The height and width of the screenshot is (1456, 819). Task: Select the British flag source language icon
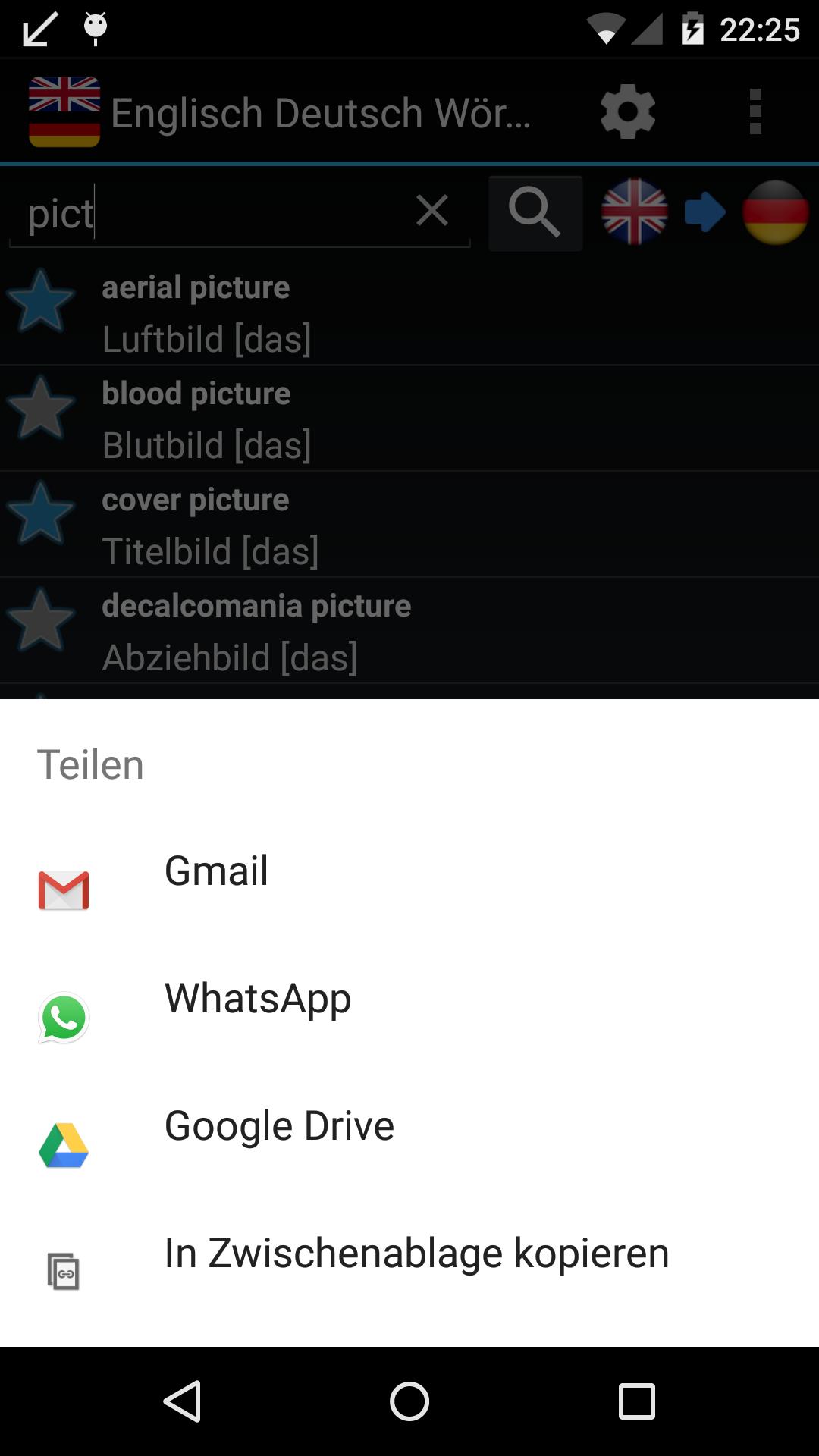tap(634, 213)
